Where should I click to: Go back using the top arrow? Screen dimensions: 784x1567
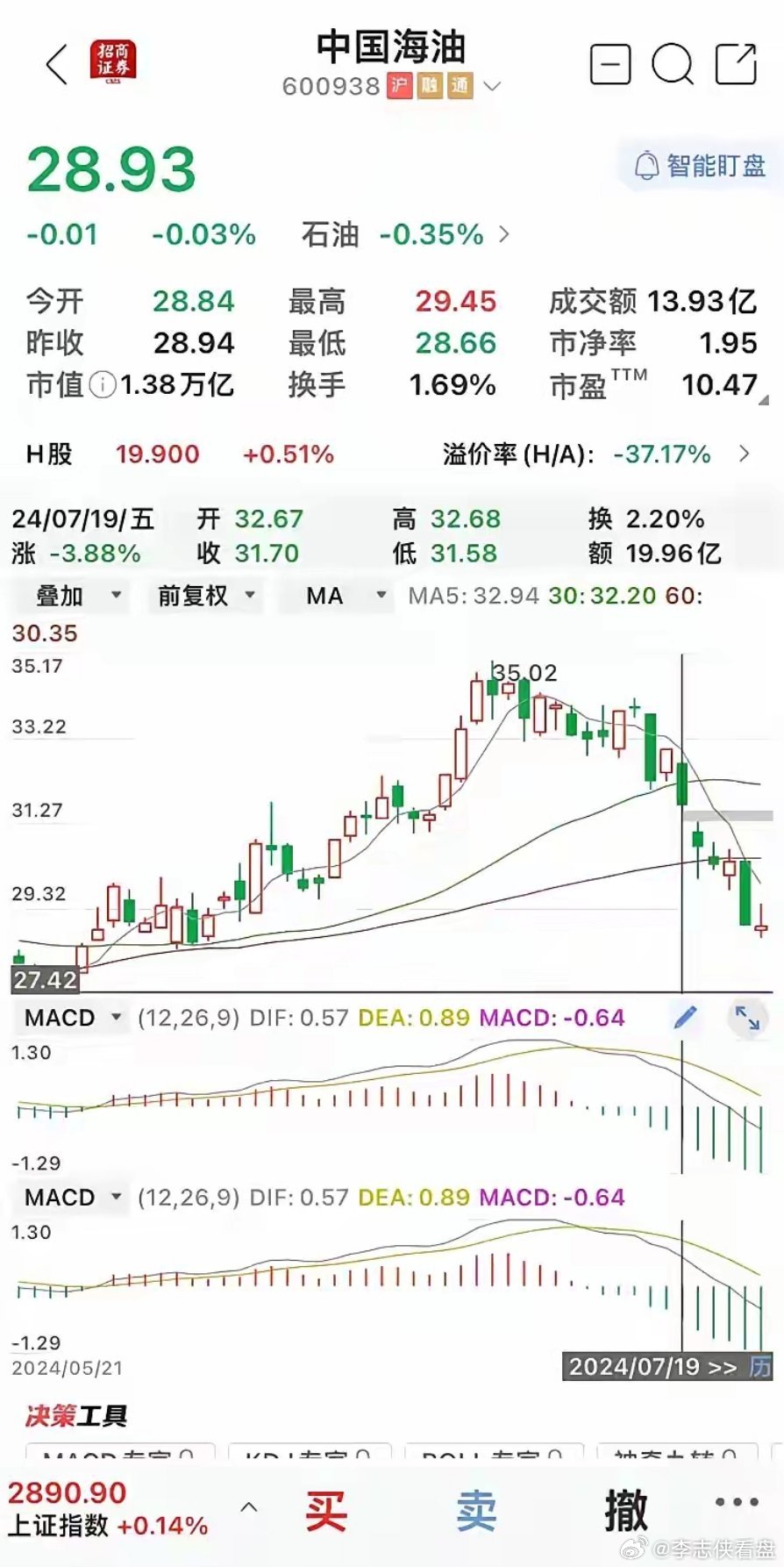click(57, 65)
